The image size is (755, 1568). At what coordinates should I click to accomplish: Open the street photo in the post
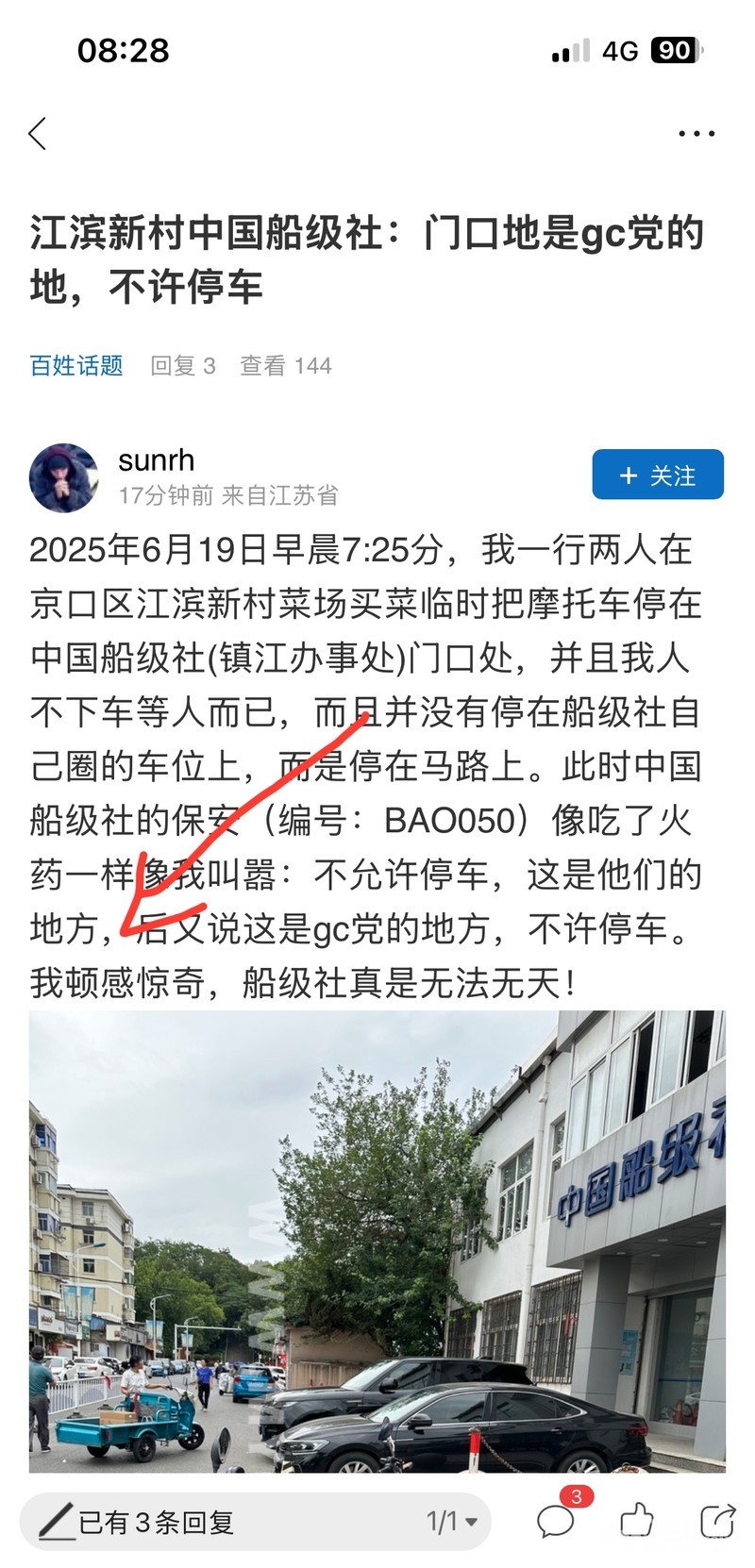377,1241
